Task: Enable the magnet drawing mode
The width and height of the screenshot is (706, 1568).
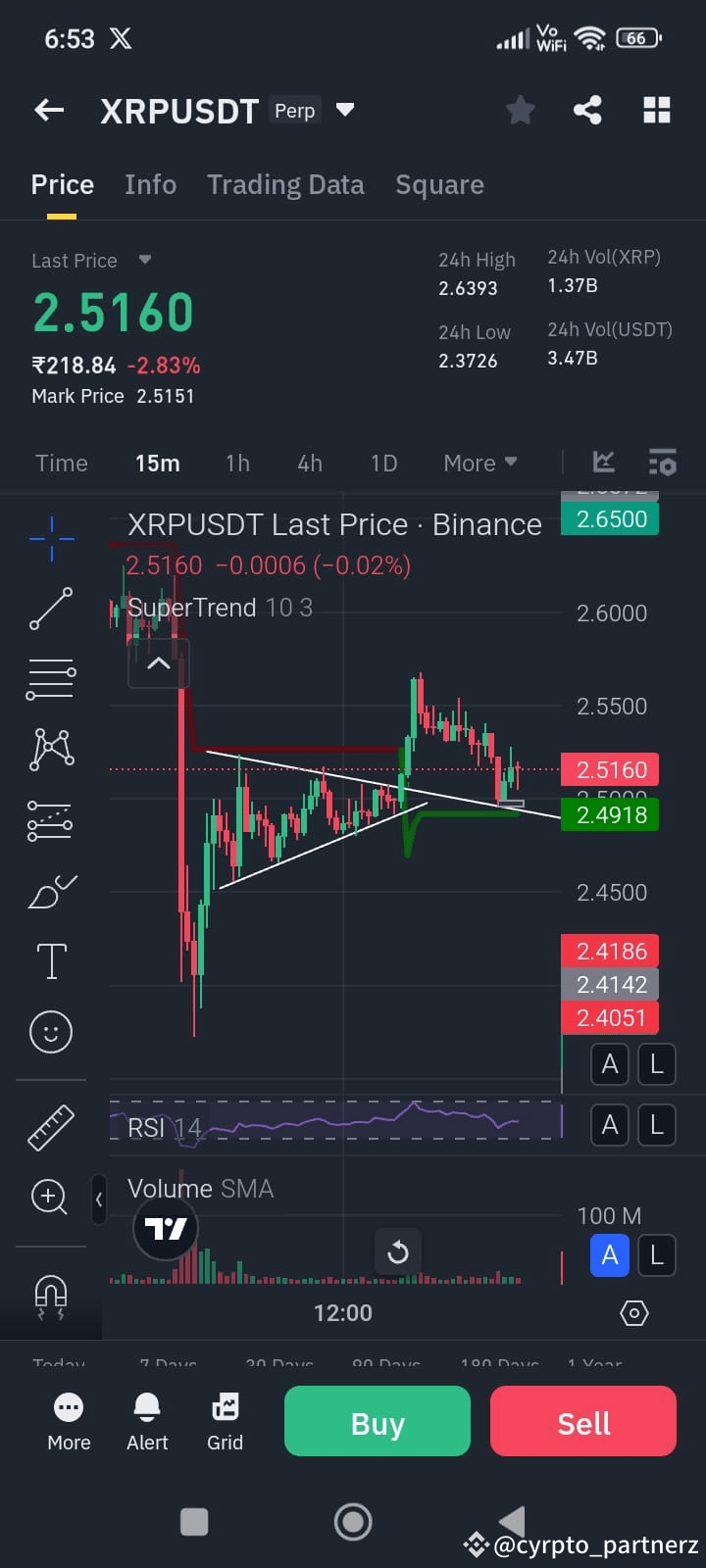Action: [51, 1295]
